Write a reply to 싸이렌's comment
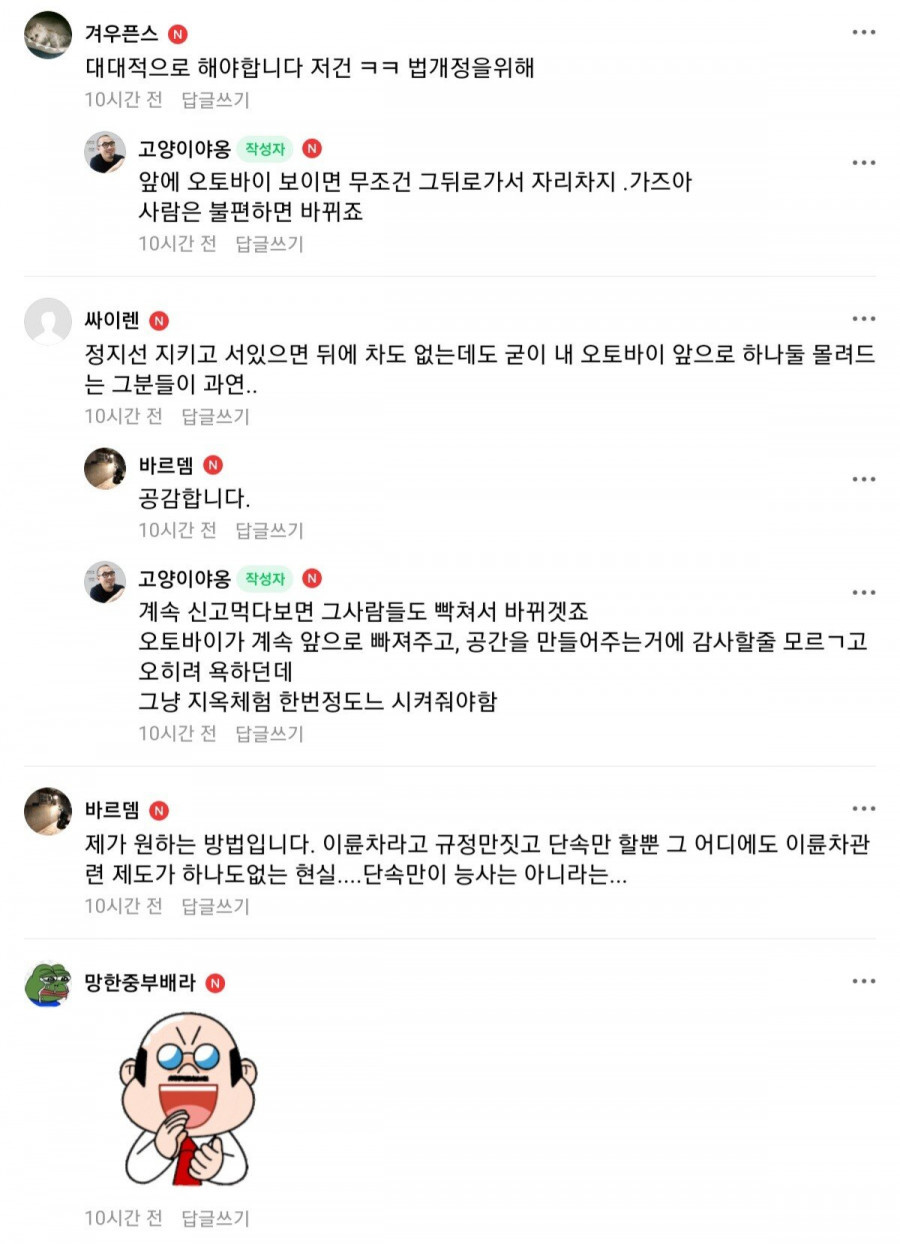 (215, 416)
